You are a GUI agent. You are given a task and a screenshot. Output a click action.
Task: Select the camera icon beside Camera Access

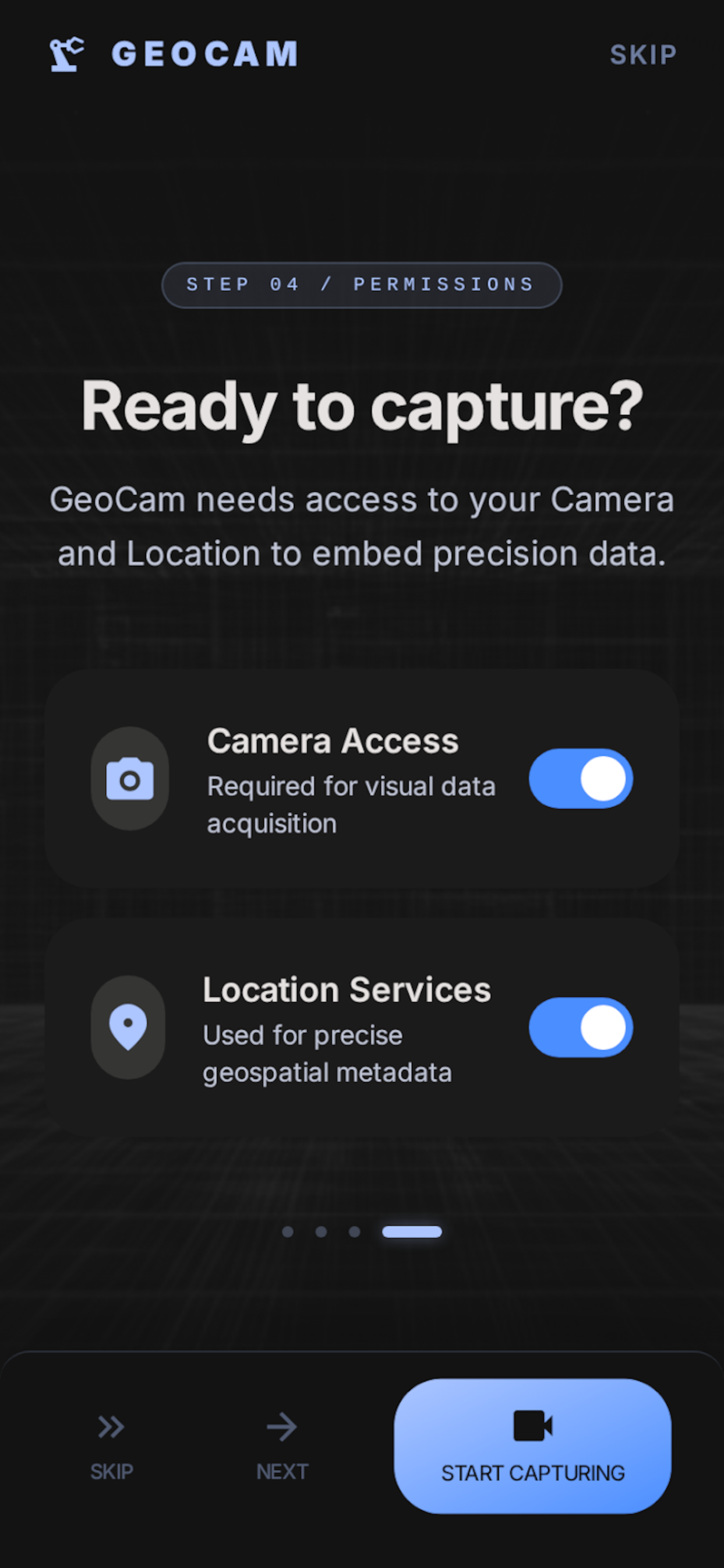click(x=129, y=778)
